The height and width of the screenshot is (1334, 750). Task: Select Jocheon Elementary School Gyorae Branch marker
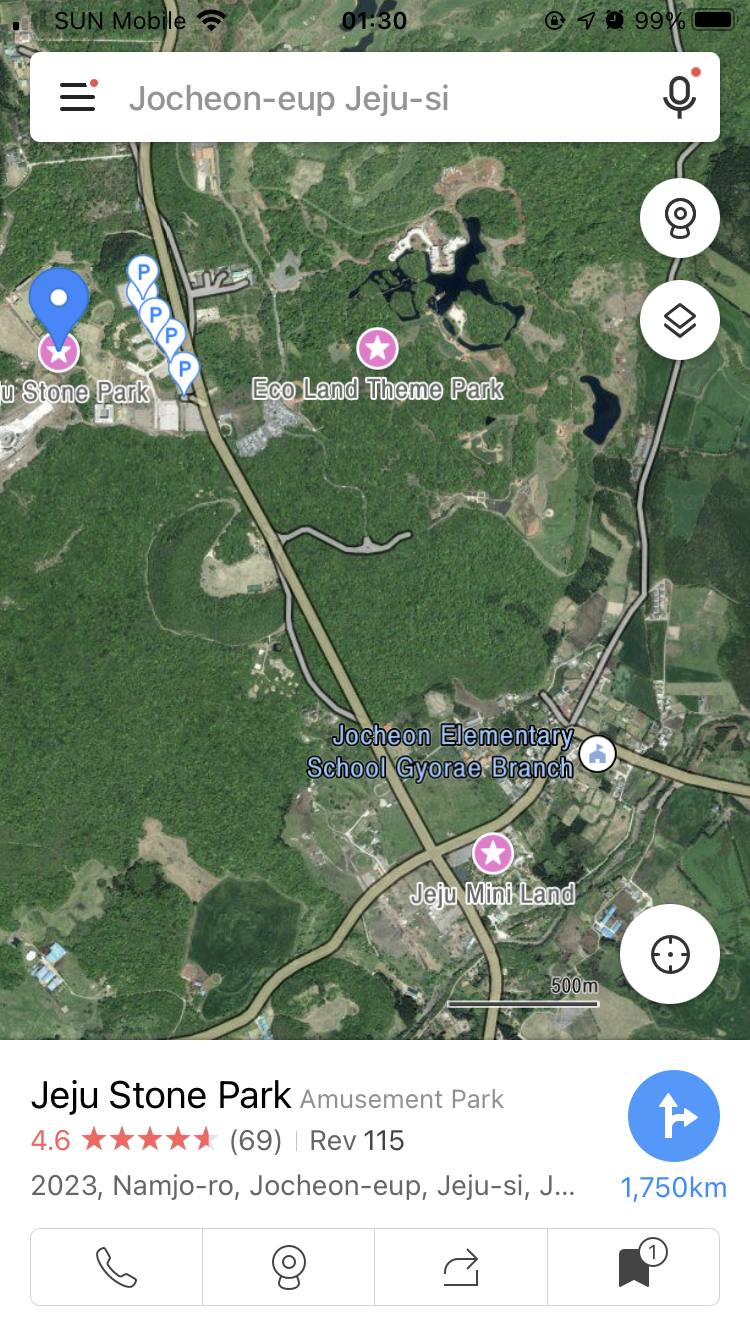tap(598, 753)
